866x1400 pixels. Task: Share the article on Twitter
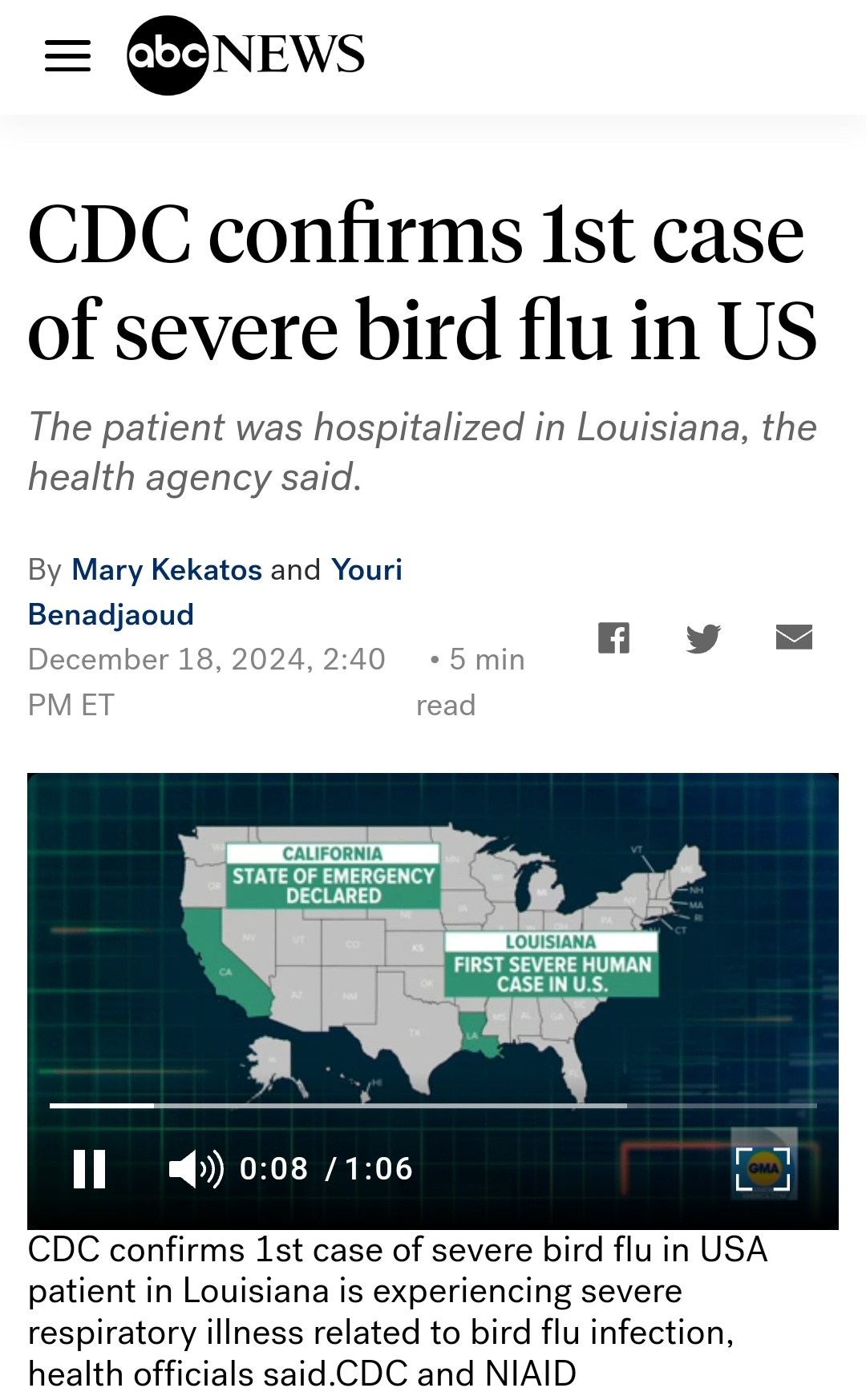click(x=703, y=638)
